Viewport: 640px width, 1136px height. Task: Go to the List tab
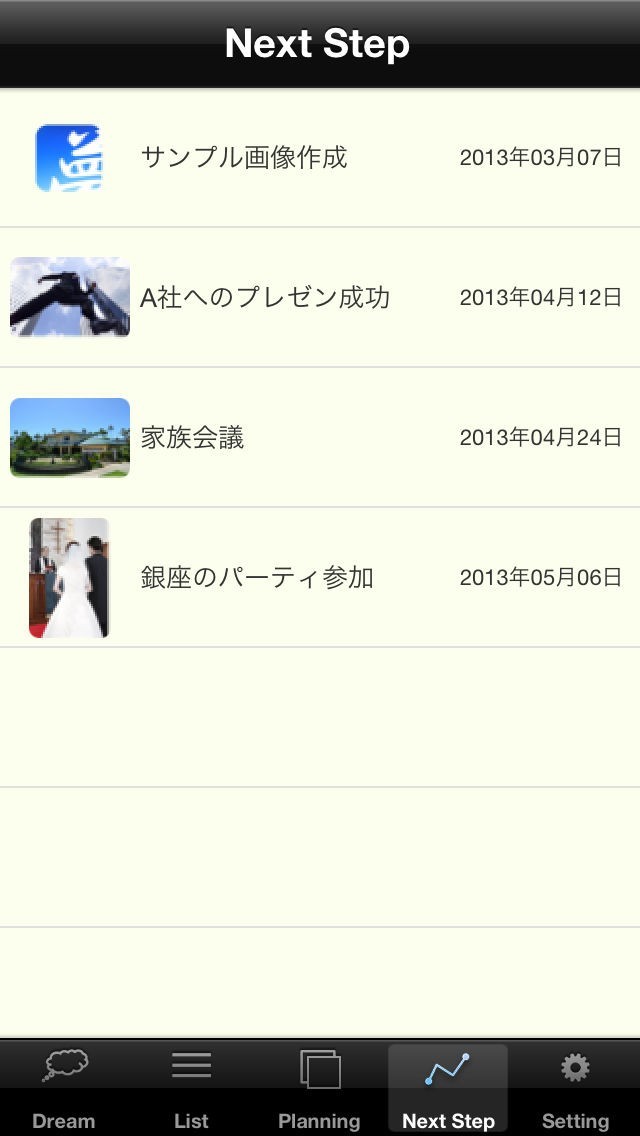pos(191,1088)
